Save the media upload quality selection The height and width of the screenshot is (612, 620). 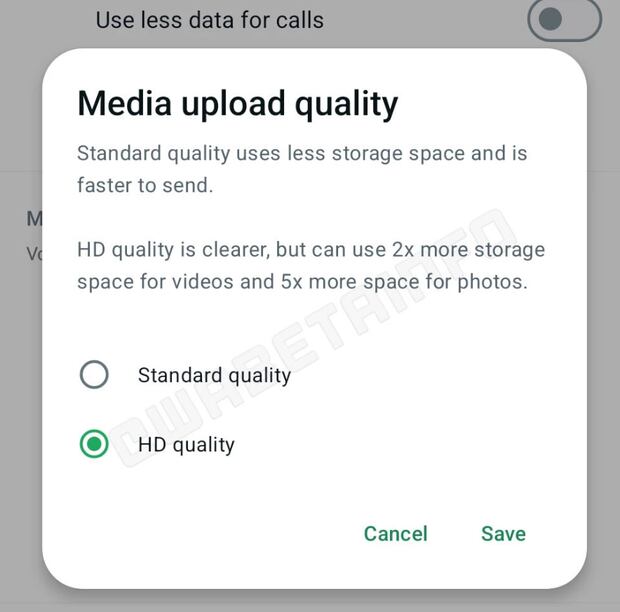click(x=503, y=533)
